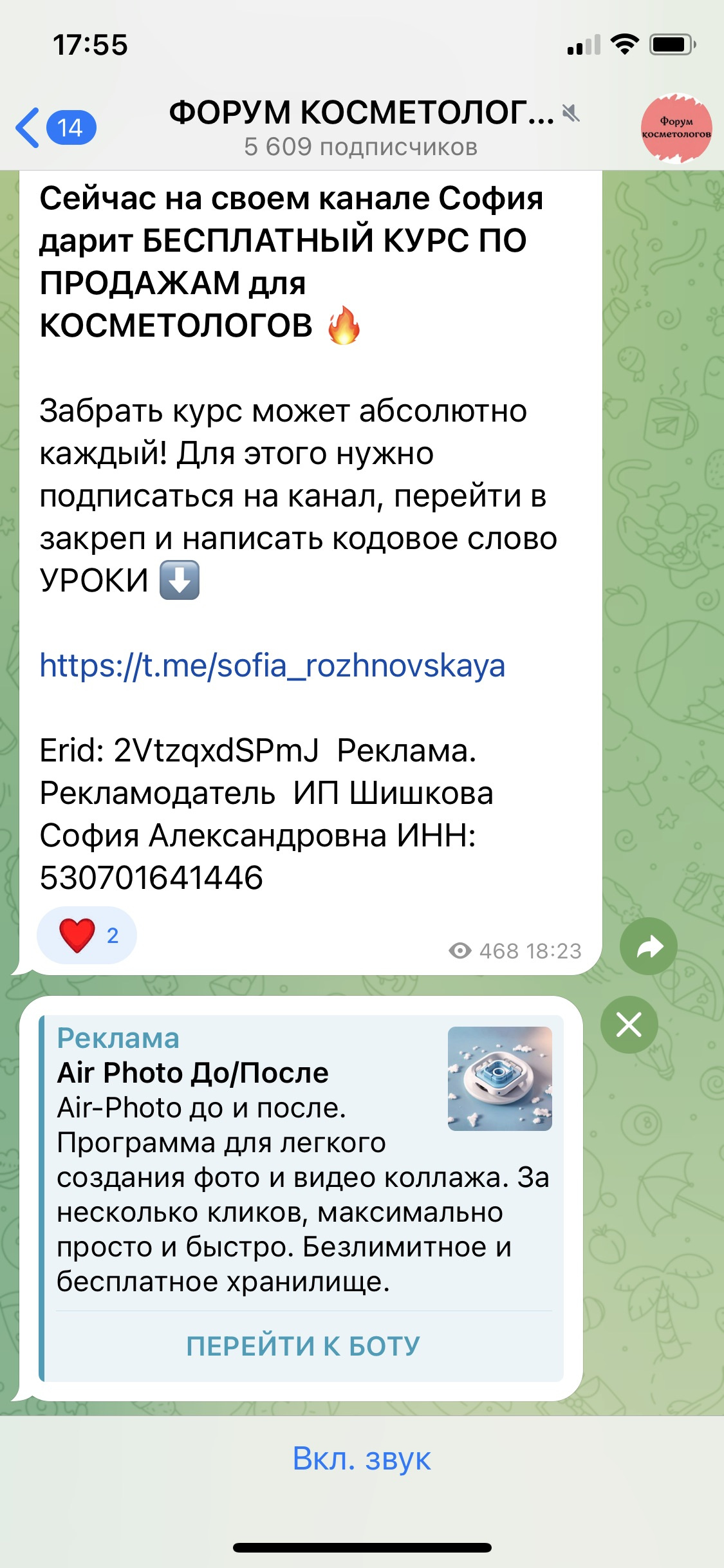Image resolution: width=724 pixels, height=1568 pixels.
Task: Tap ПЕРЕЙТИ К БОТУ button
Action: 303,1346
